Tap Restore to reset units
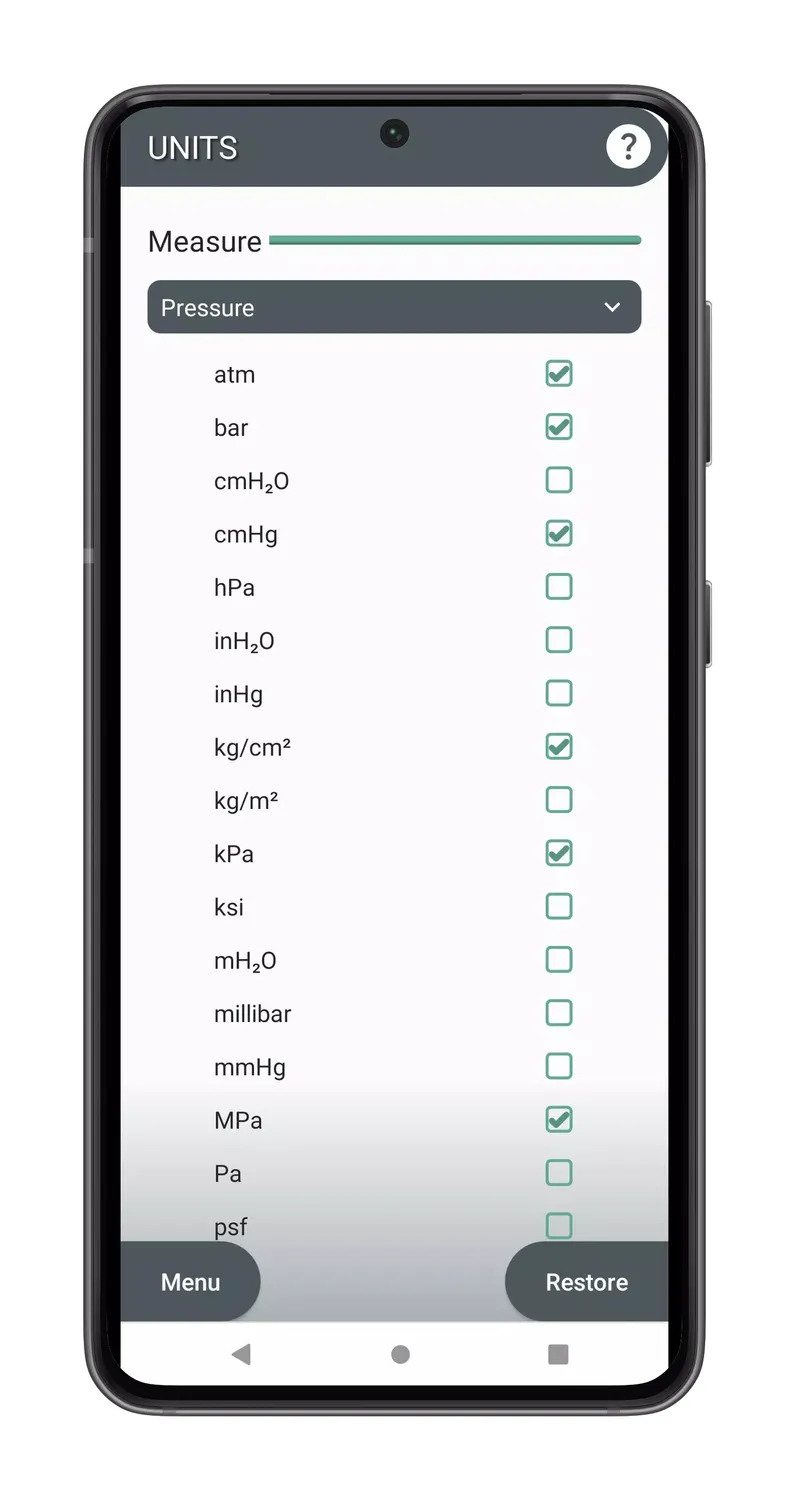The width and height of the screenshot is (789, 1492). coord(587,1282)
